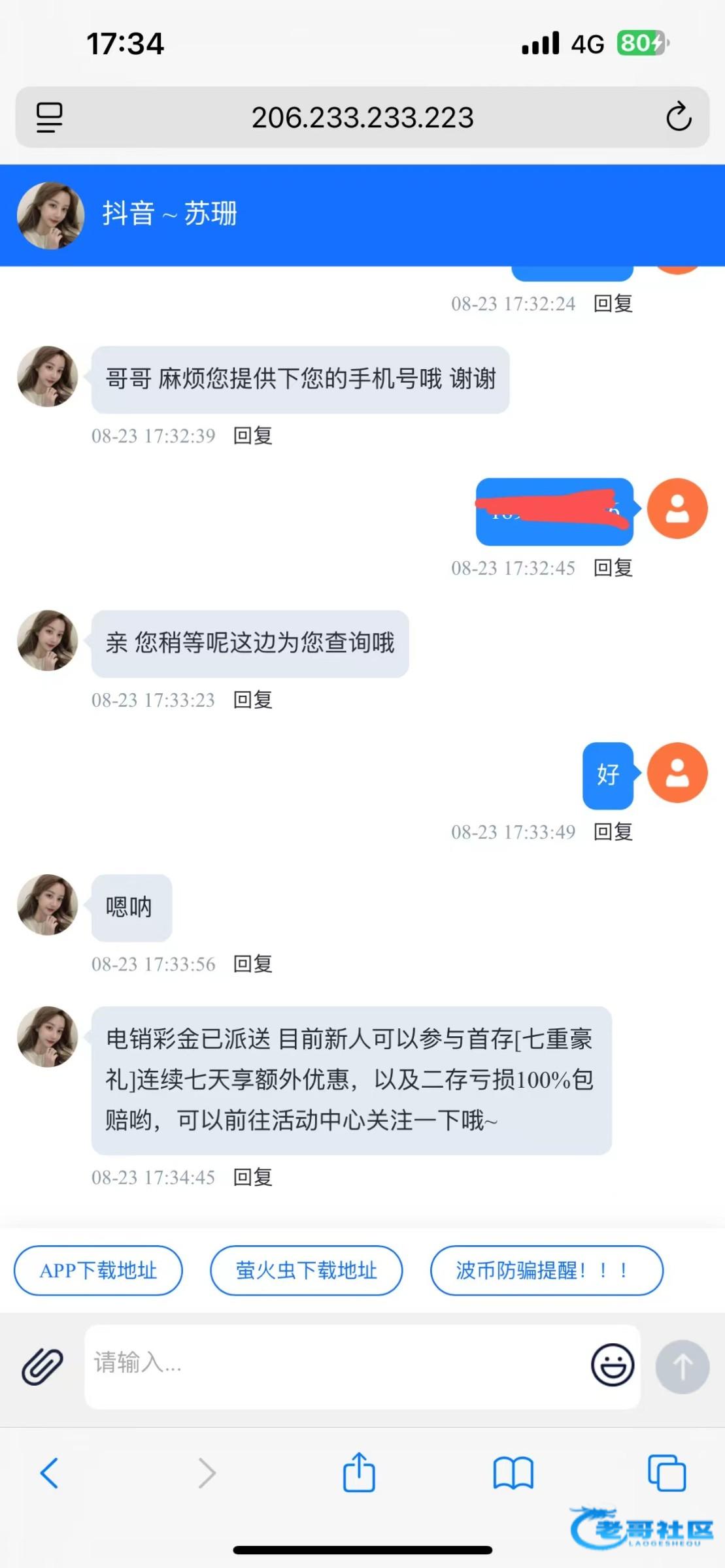Select the APP下载地址 chip
Image resolution: width=725 pixels, height=1568 pixels.
pos(98,1270)
